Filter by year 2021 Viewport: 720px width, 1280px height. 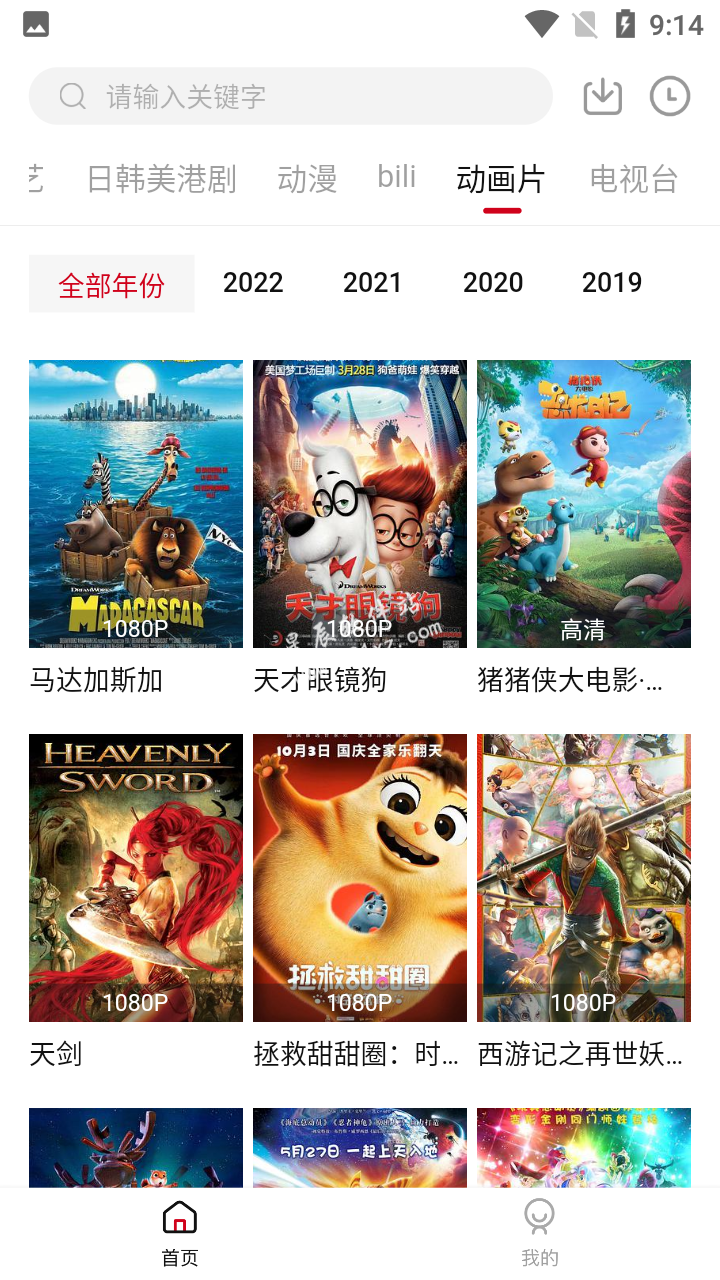372,283
